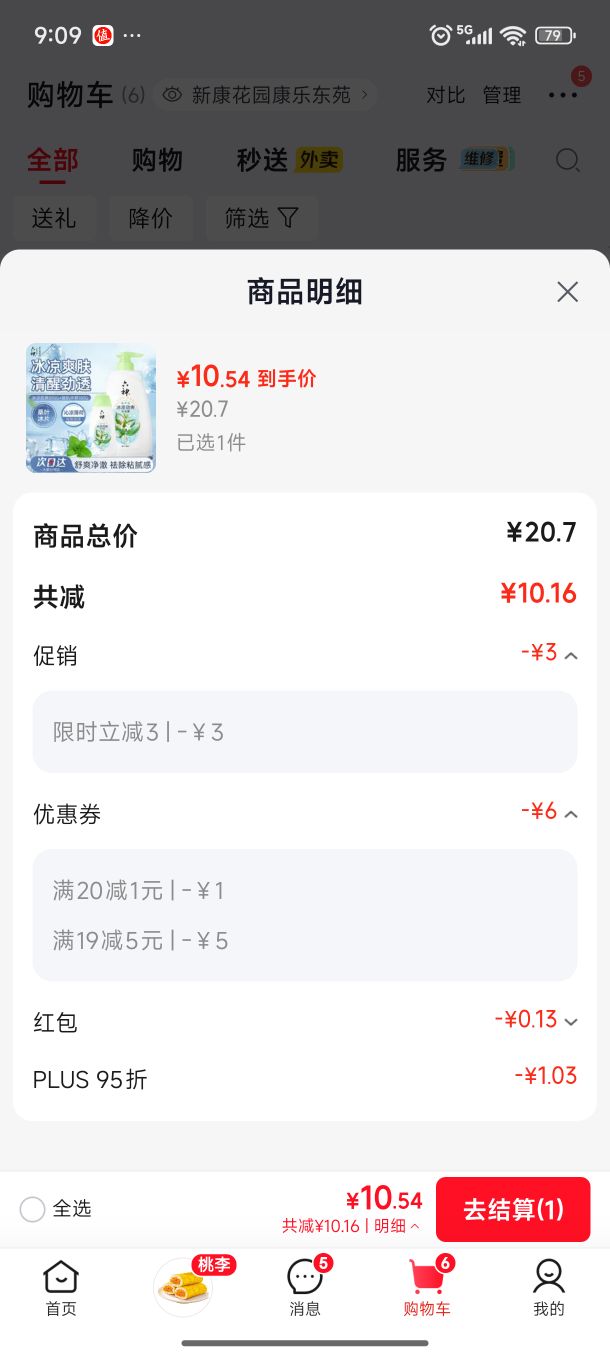Viewport: 610px width, 1356px height.
Task: Open the product image thumbnail
Action: tap(91, 408)
